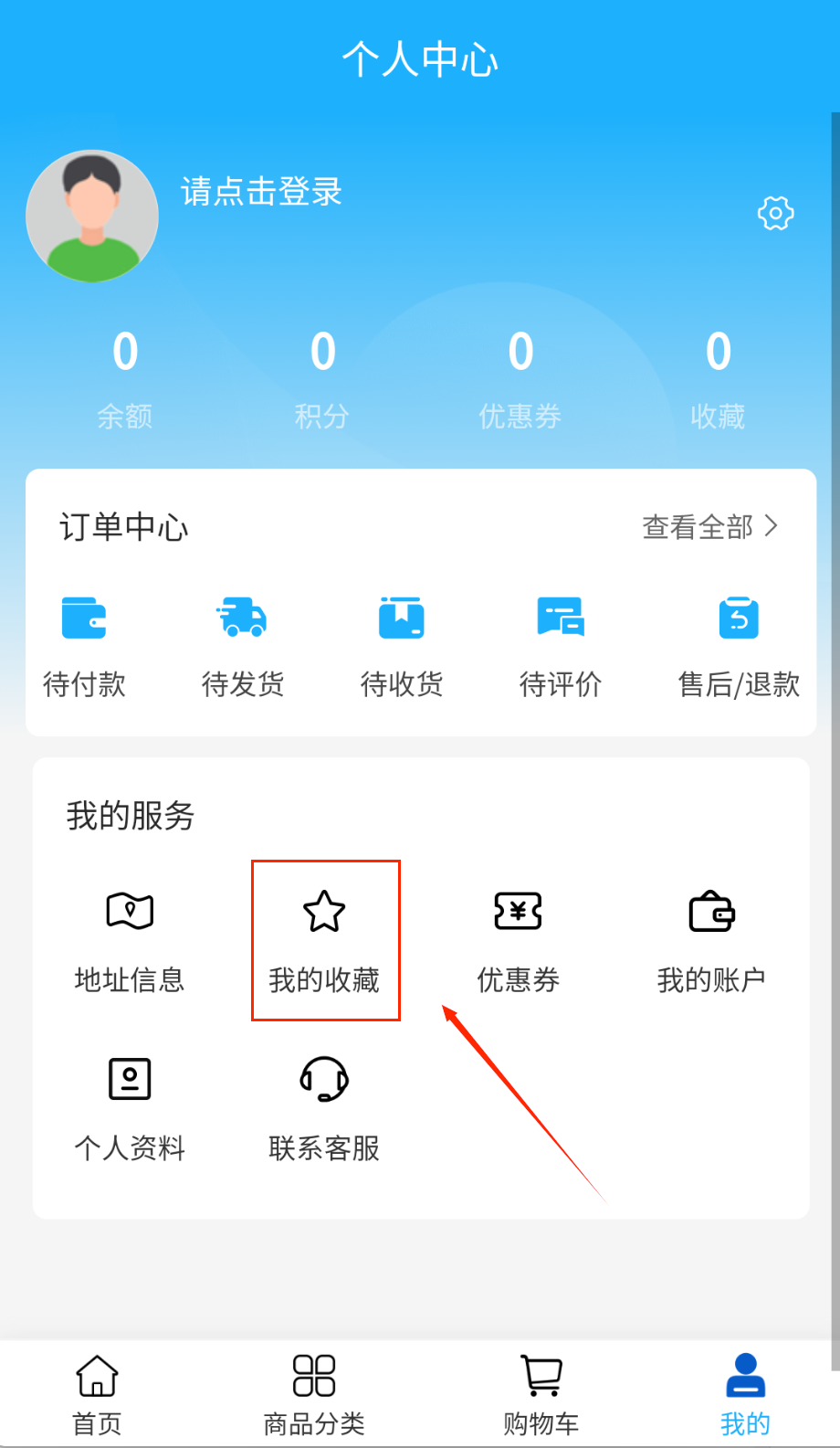This screenshot has height=1448, width=840.
Task: Open 个人资料 profile details
Action: point(130,1108)
